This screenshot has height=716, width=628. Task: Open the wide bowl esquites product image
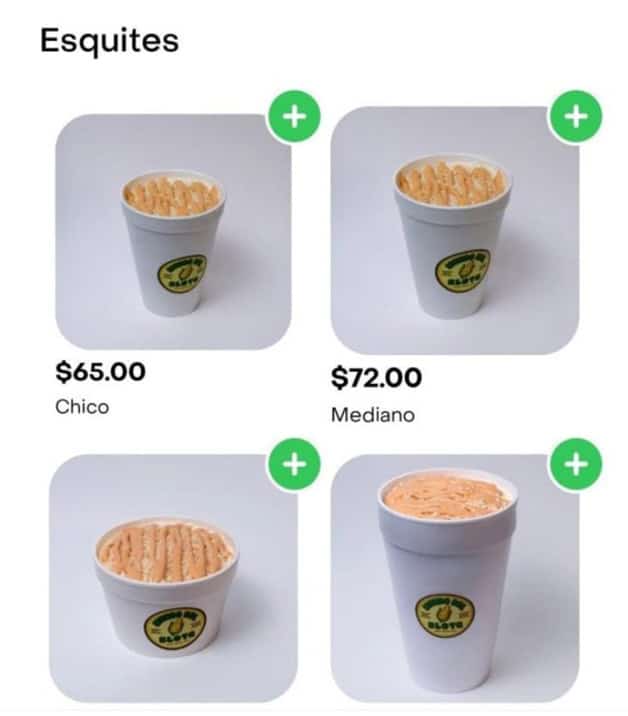(x=172, y=585)
